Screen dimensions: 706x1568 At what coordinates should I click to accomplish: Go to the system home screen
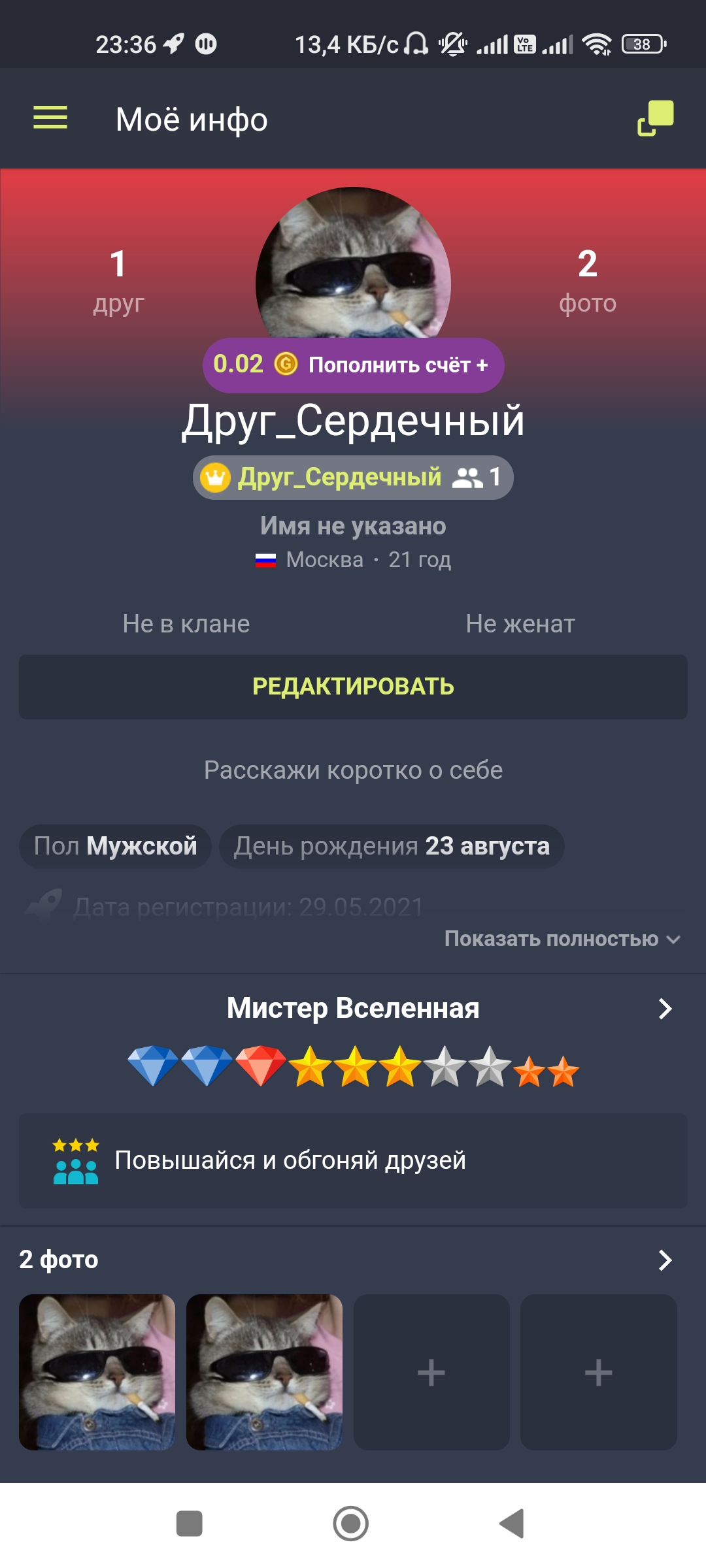click(351, 1524)
